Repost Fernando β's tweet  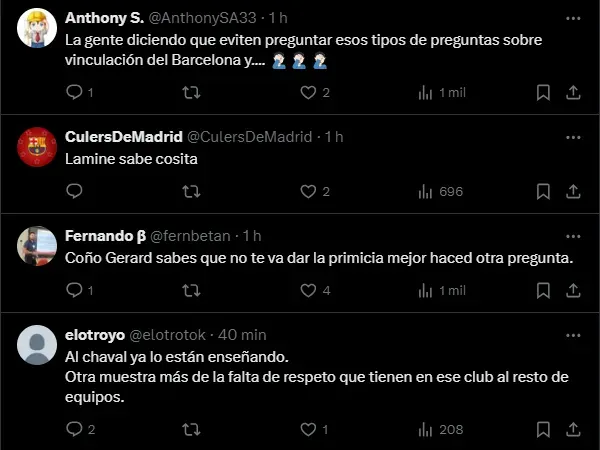tap(190, 290)
